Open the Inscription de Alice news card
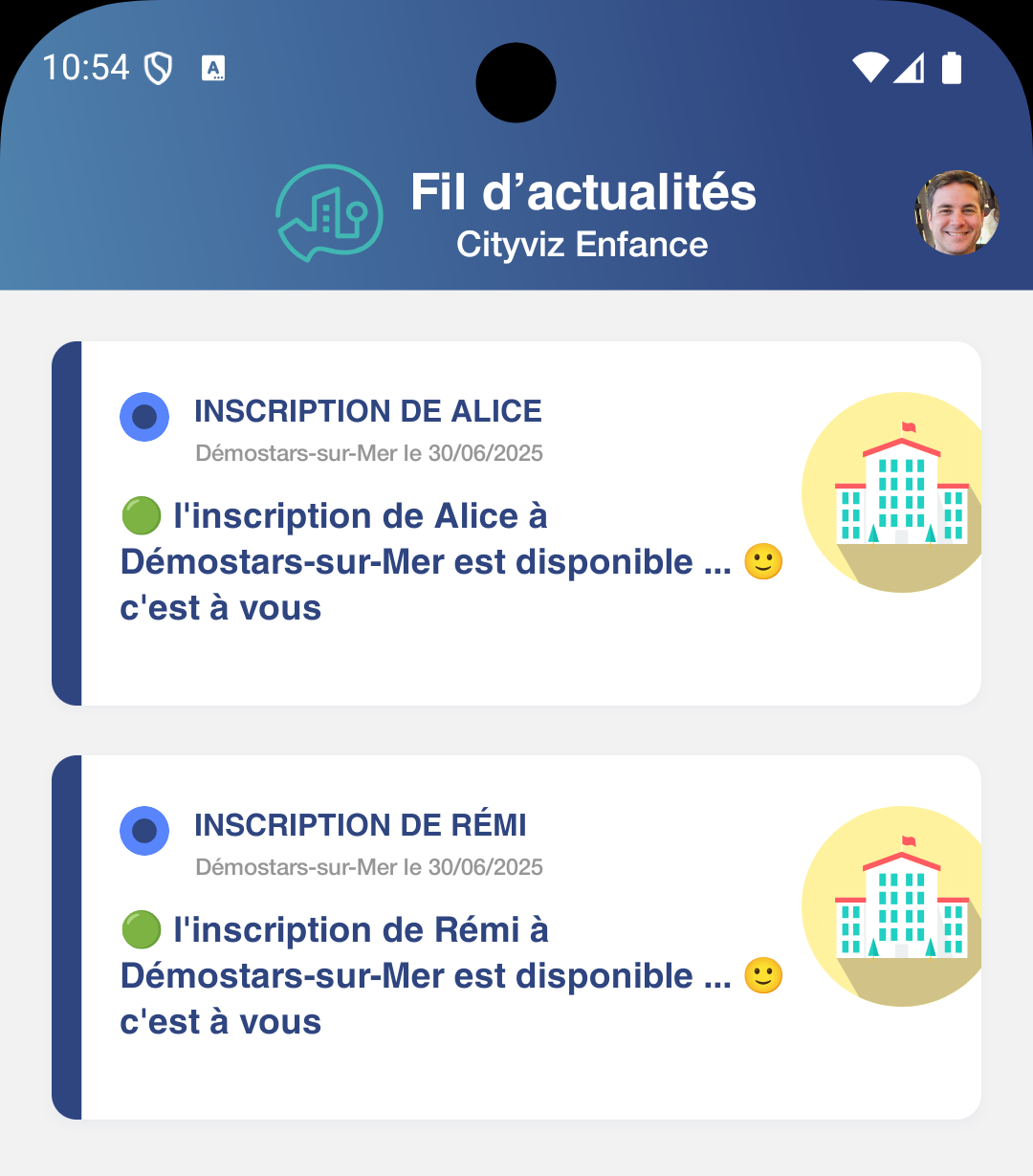The image size is (1033, 1176). [516, 523]
